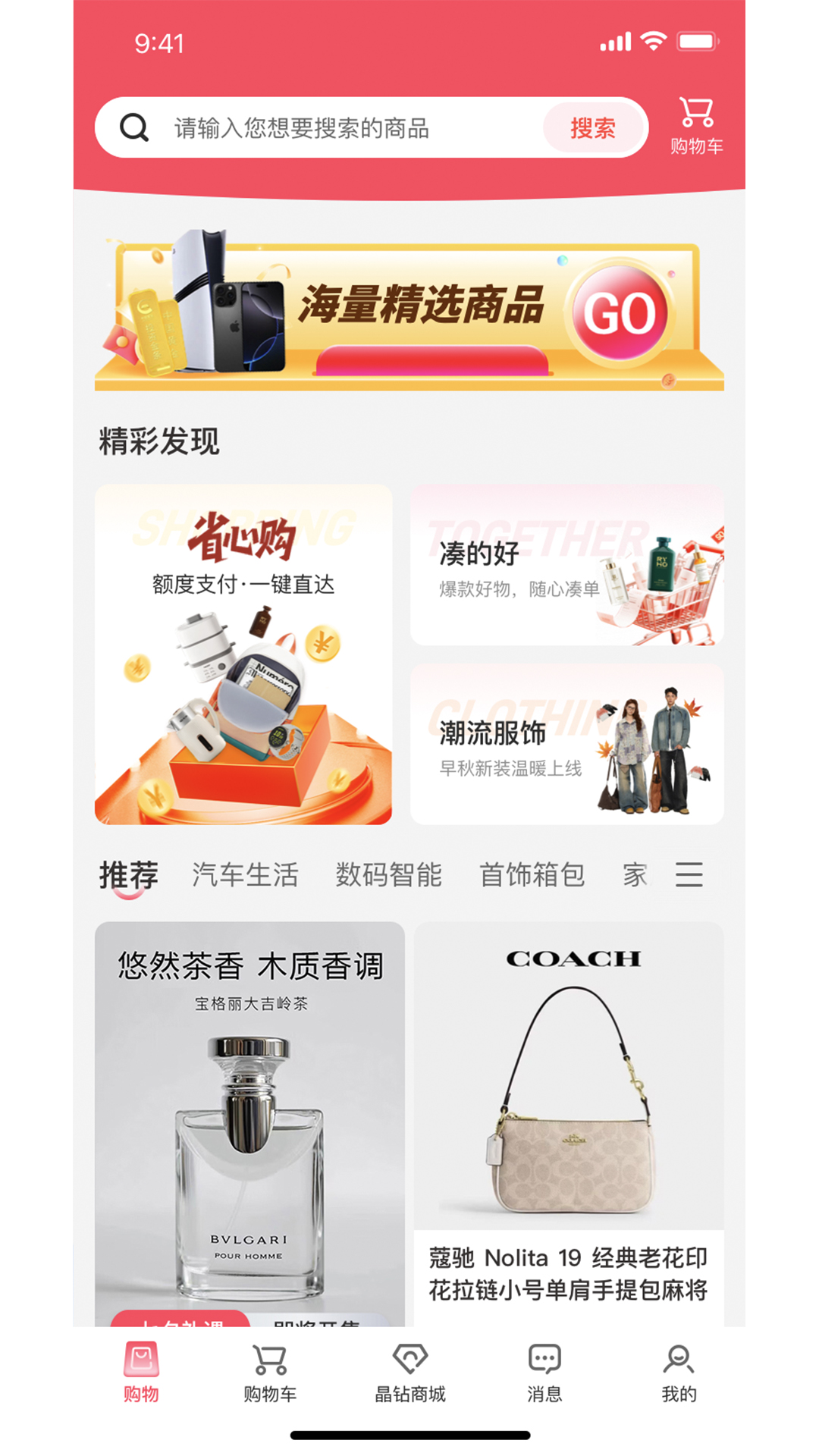819x1456 pixels.
Task: Expand more categories via the hamburger icon
Action: coord(690,876)
